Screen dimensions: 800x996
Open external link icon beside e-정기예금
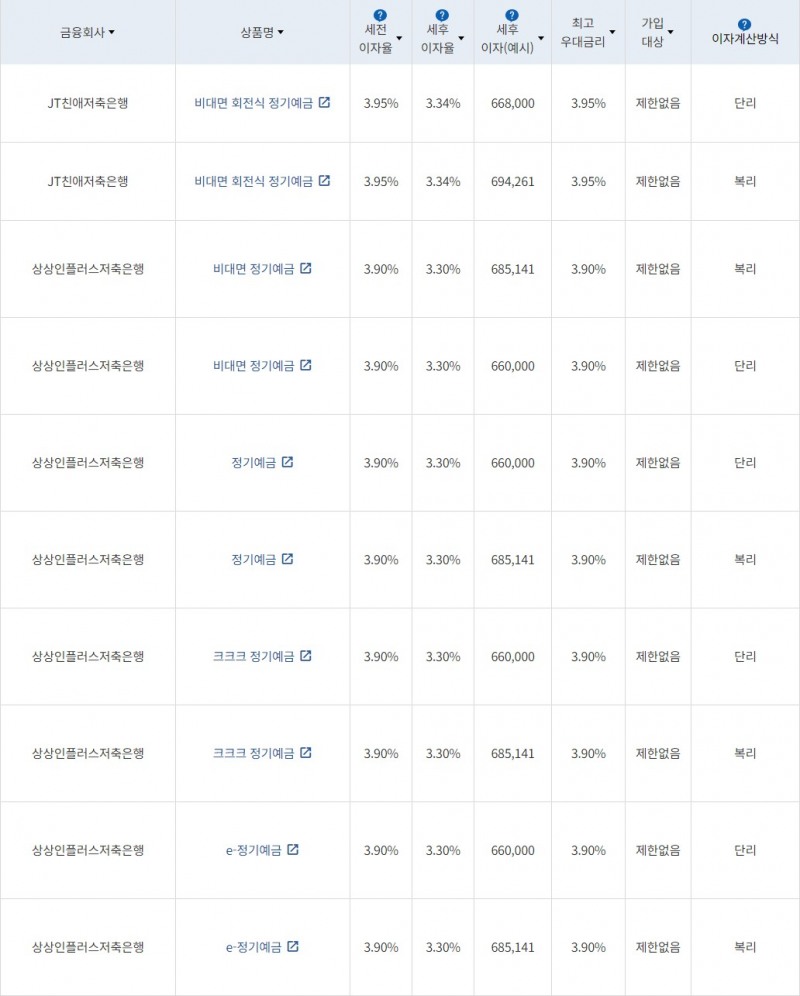(x=291, y=851)
